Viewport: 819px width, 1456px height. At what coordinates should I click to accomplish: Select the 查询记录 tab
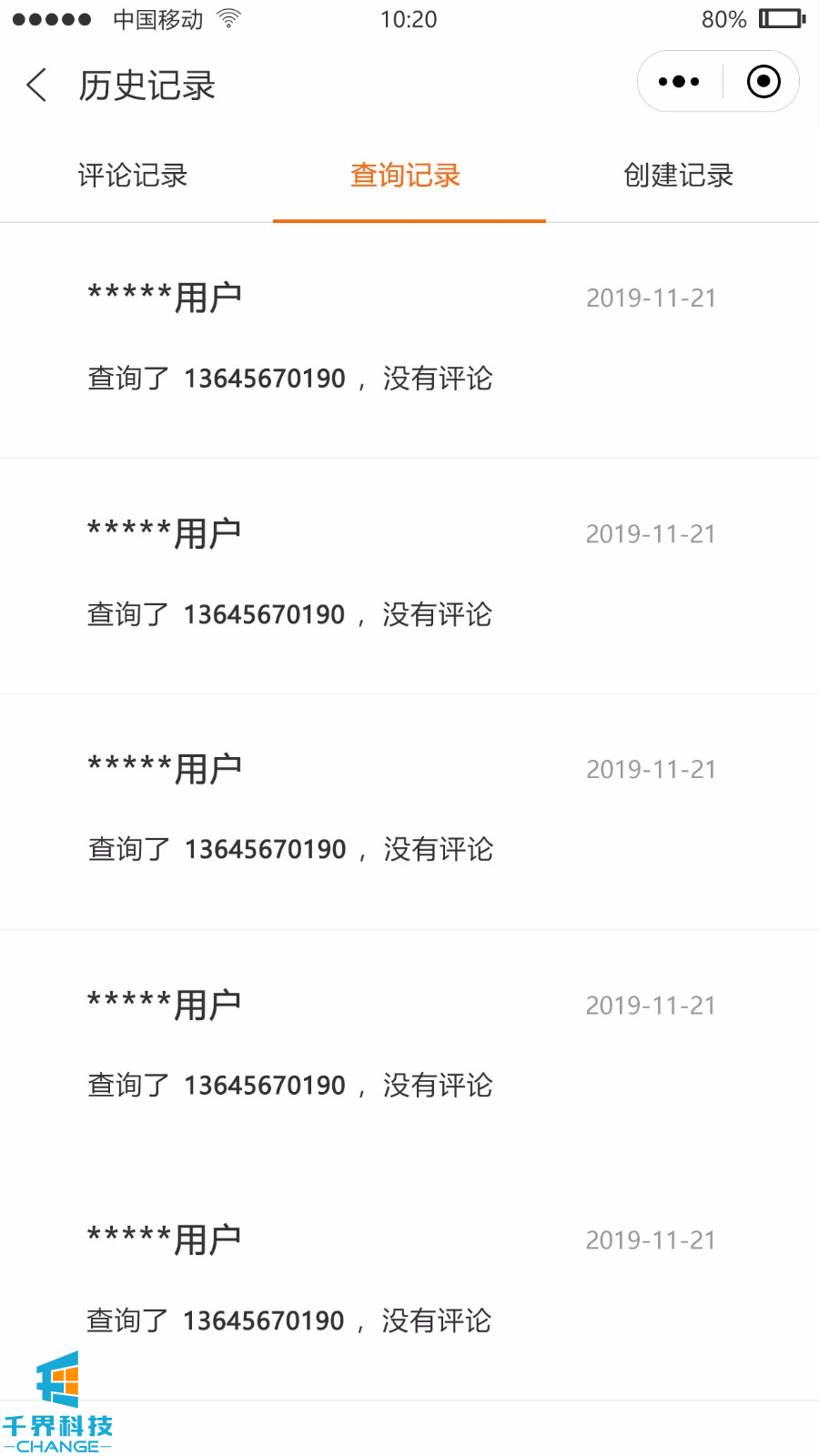pyautogui.click(x=406, y=176)
